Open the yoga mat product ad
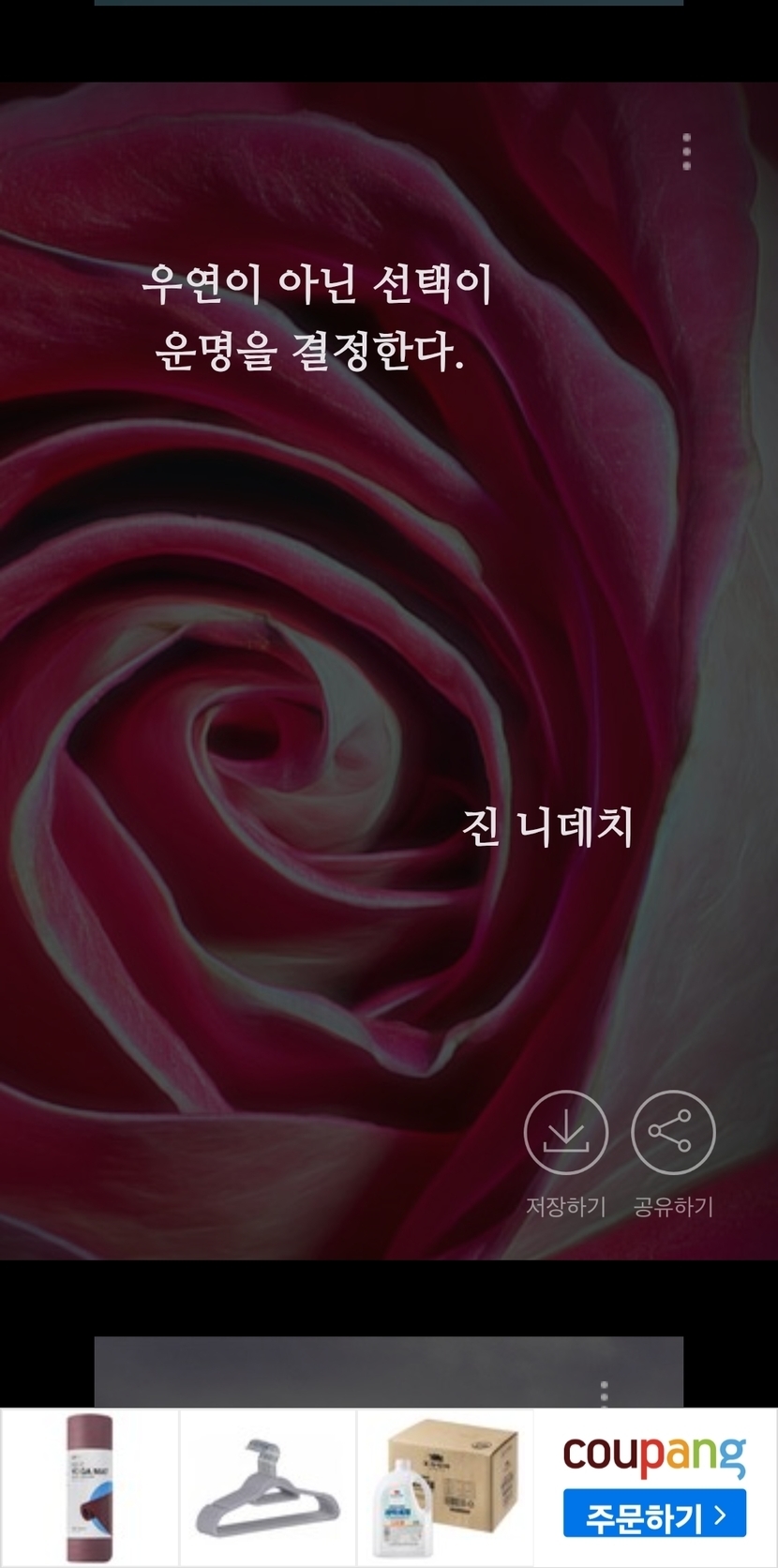This screenshot has height=1568, width=778. point(90,1485)
